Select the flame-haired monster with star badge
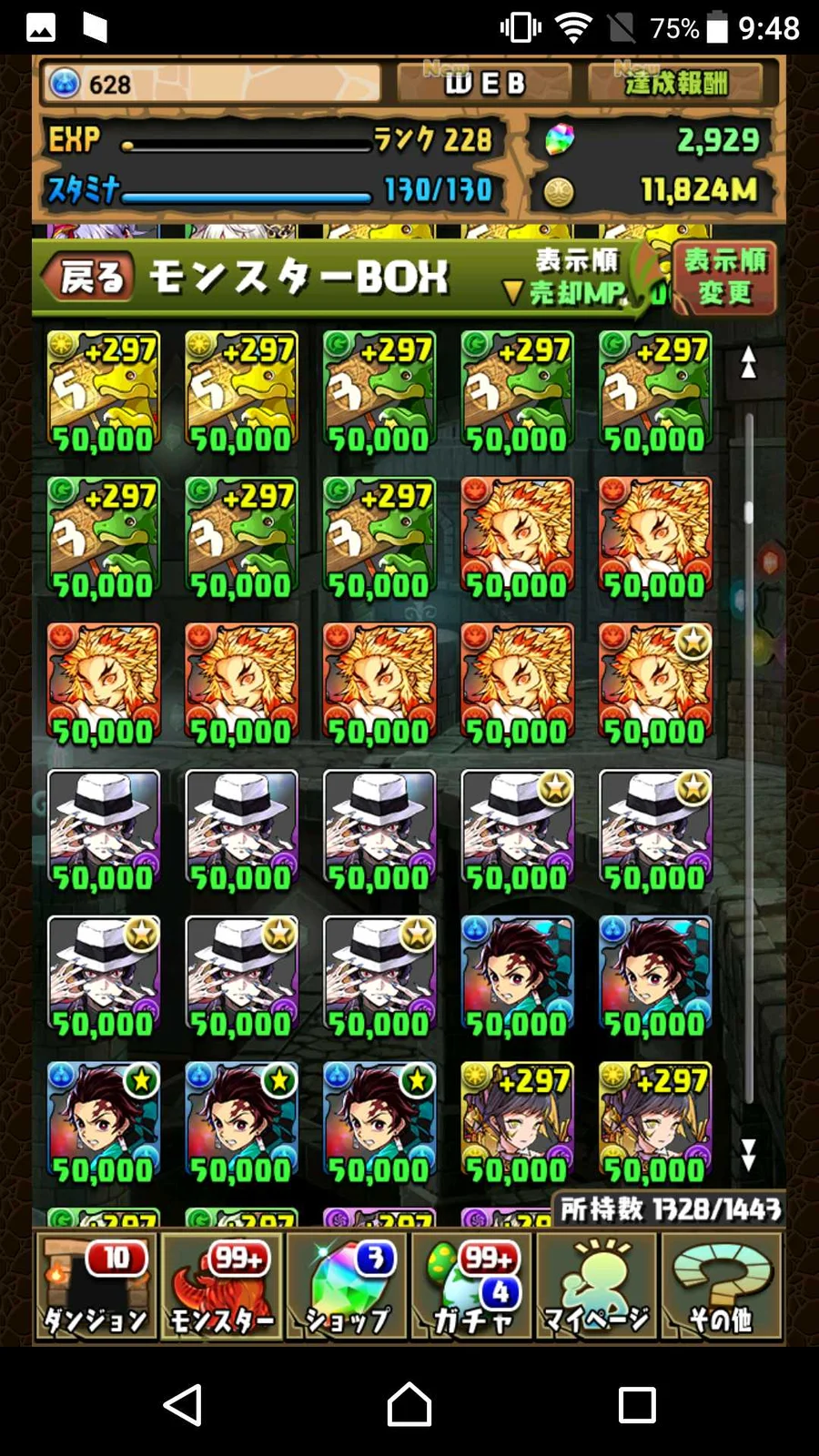Image resolution: width=819 pixels, height=1456 pixels. [655, 684]
